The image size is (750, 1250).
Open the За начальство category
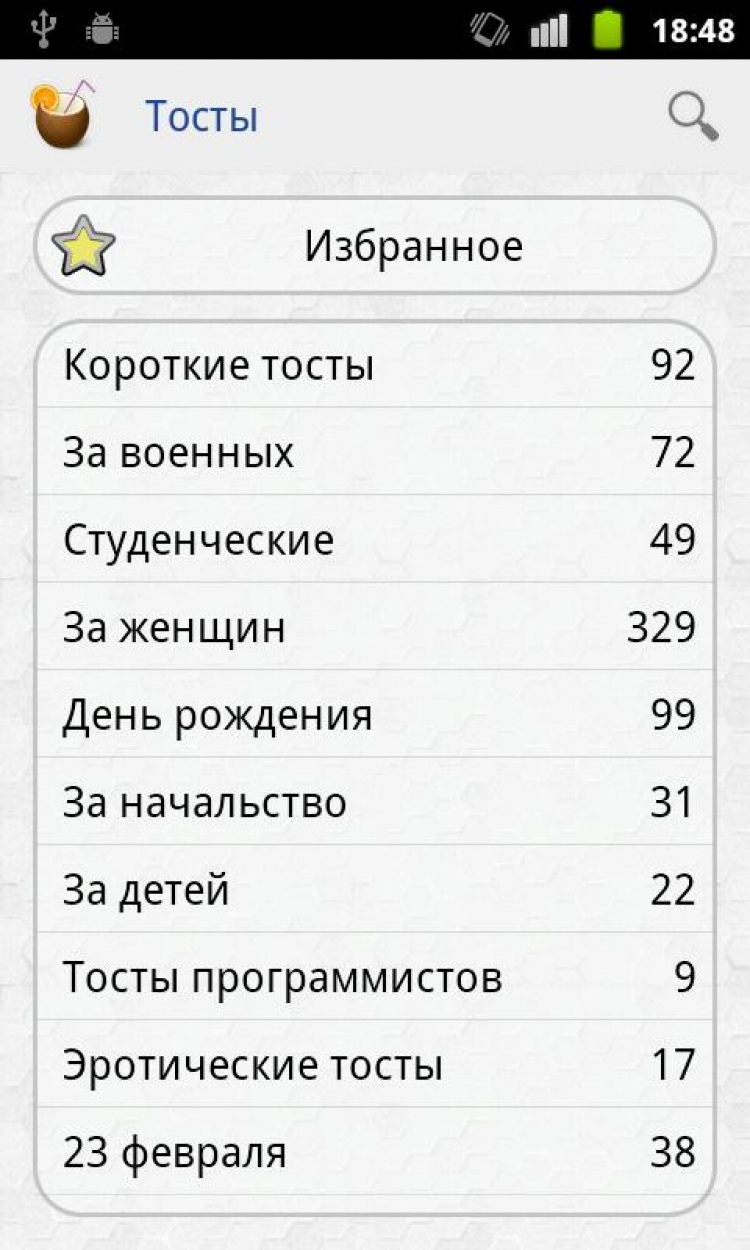point(375,803)
